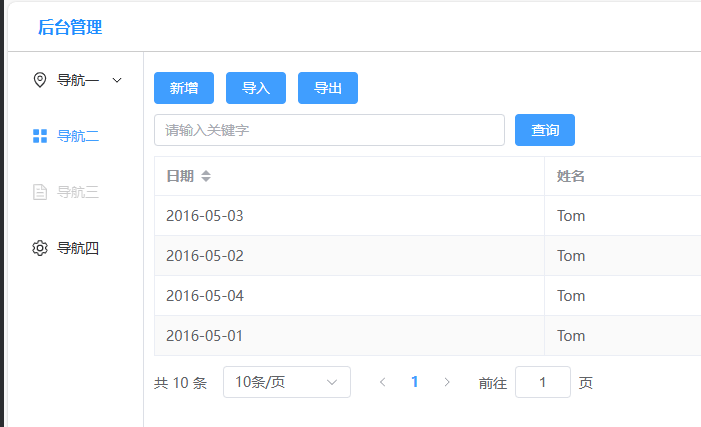
Task: Open the 10条/页 page size dropdown
Action: pyautogui.click(x=287, y=382)
